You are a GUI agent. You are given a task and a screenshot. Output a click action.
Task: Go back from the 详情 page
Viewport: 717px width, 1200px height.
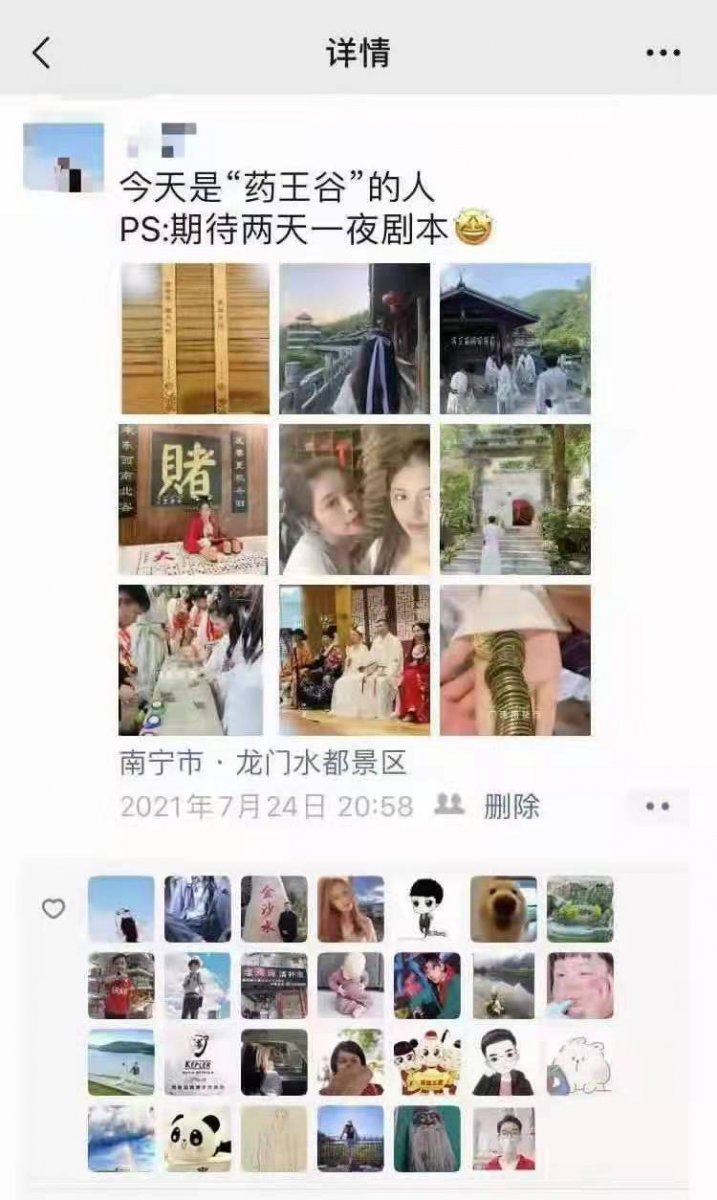41,52
